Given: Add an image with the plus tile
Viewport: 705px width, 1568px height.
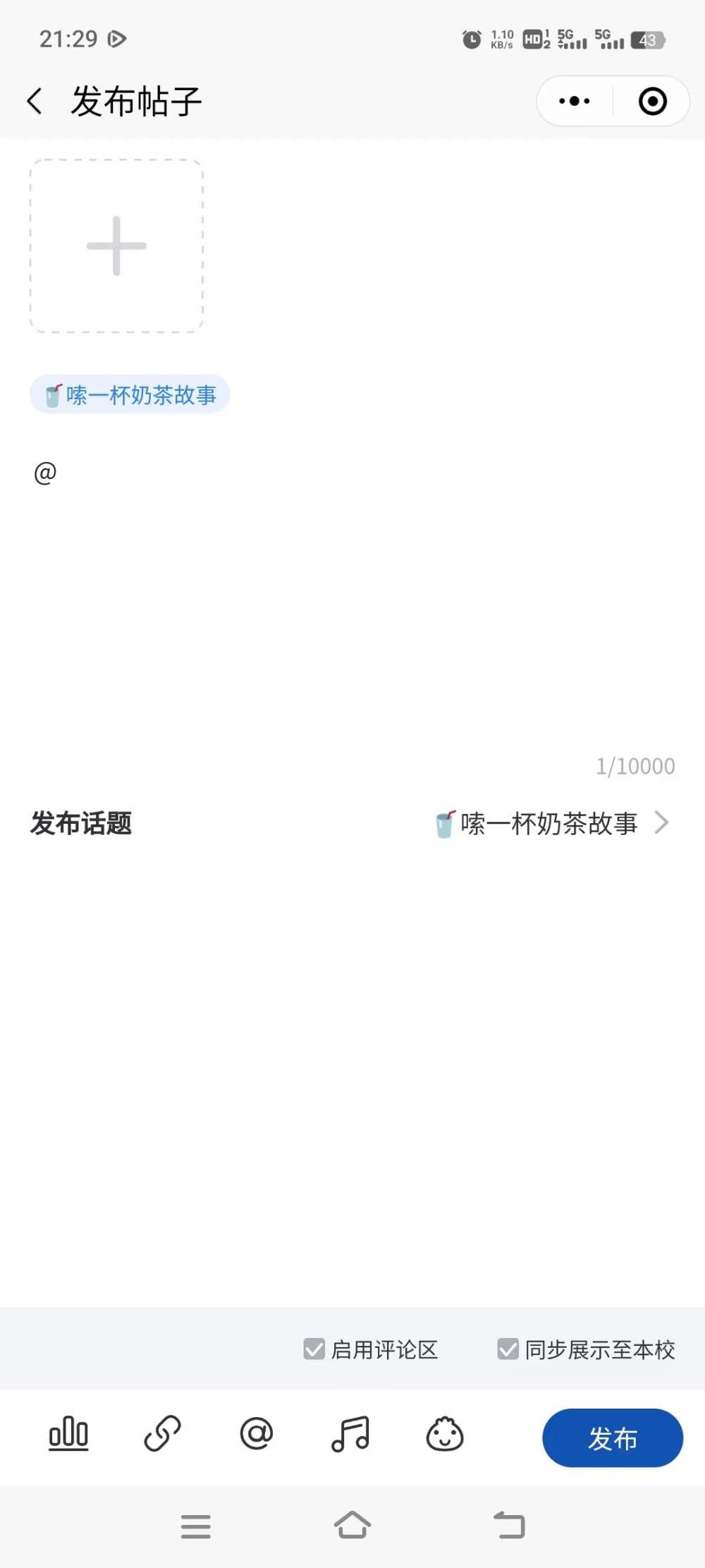Looking at the screenshot, I should tap(116, 246).
